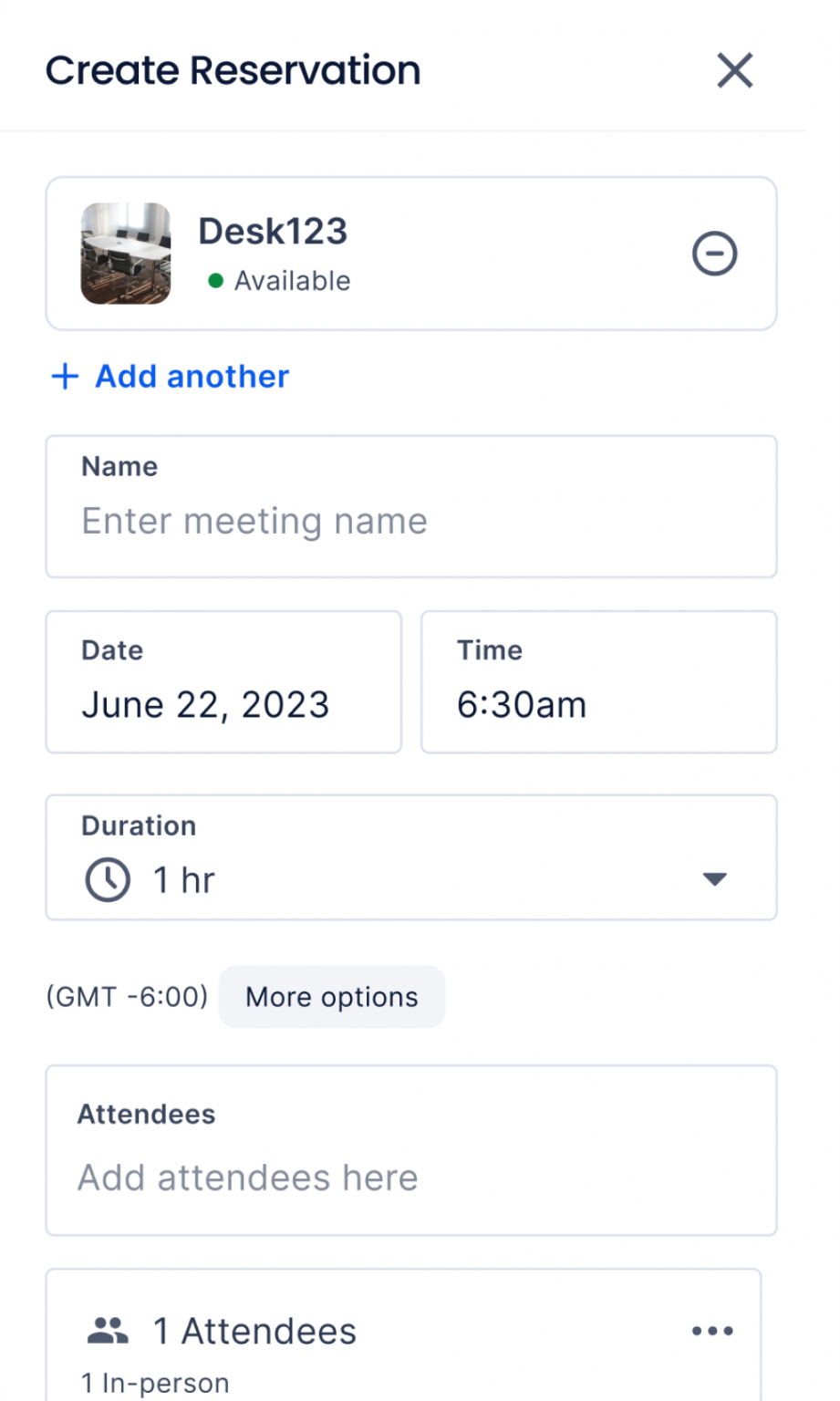Select the Desk123 card
The height and width of the screenshot is (1401, 840).
click(410, 254)
